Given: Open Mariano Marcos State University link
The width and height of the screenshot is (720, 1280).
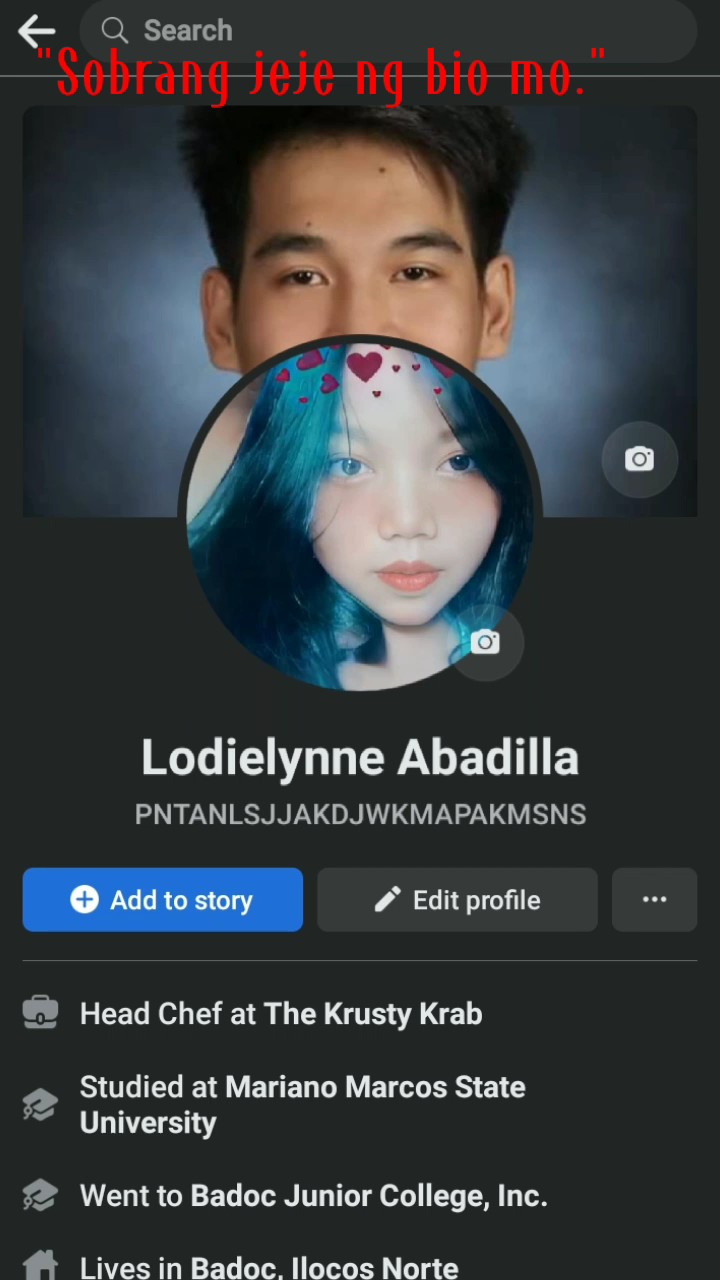Looking at the screenshot, I should (x=375, y=1087).
